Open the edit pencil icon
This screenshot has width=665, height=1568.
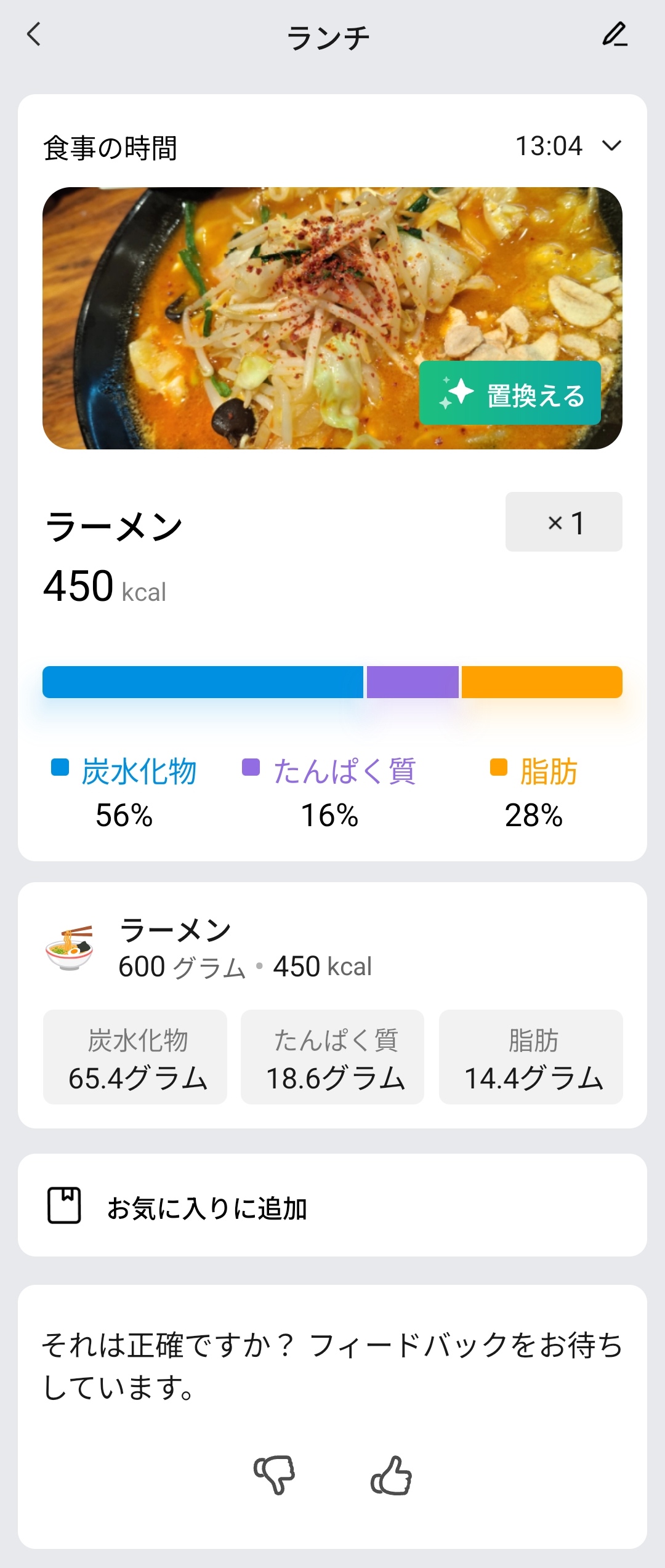(615, 34)
